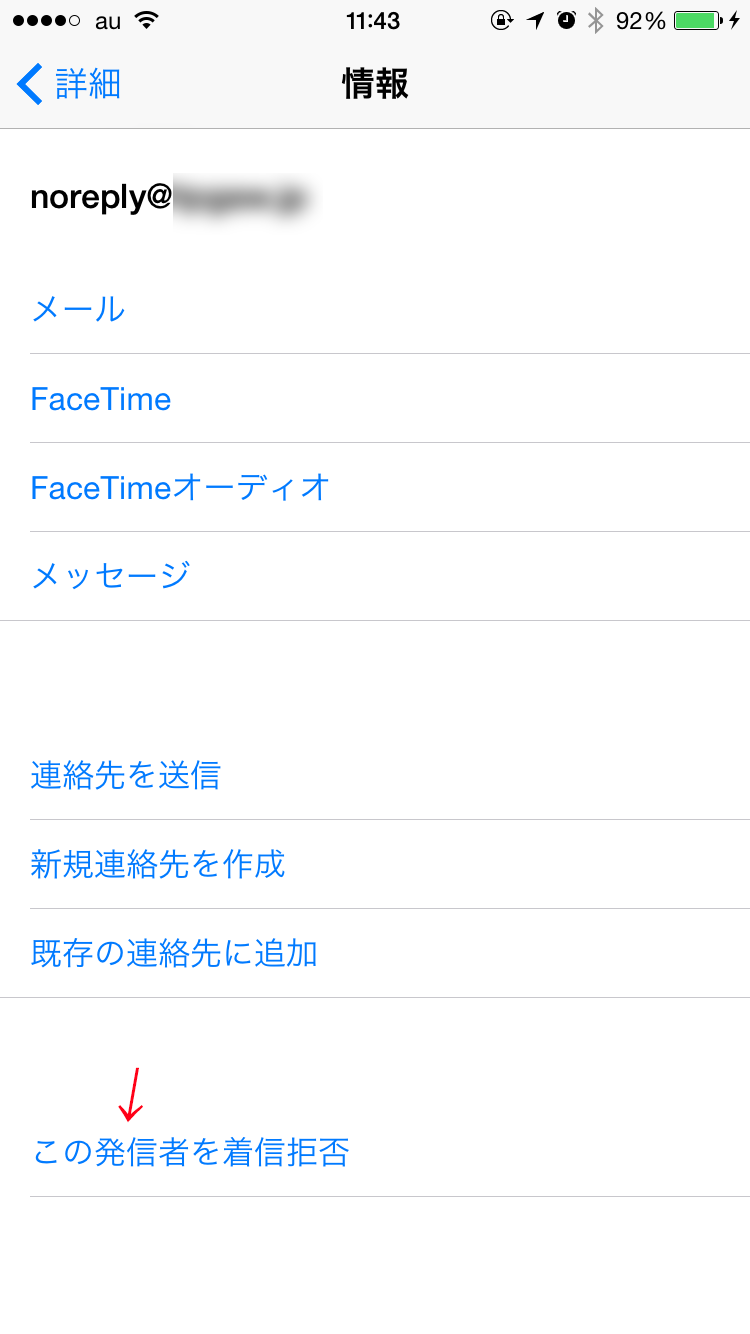Block sender via この発信者を着信拒否
This screenshot has height=1334, width=750.
click(375, 1152)
